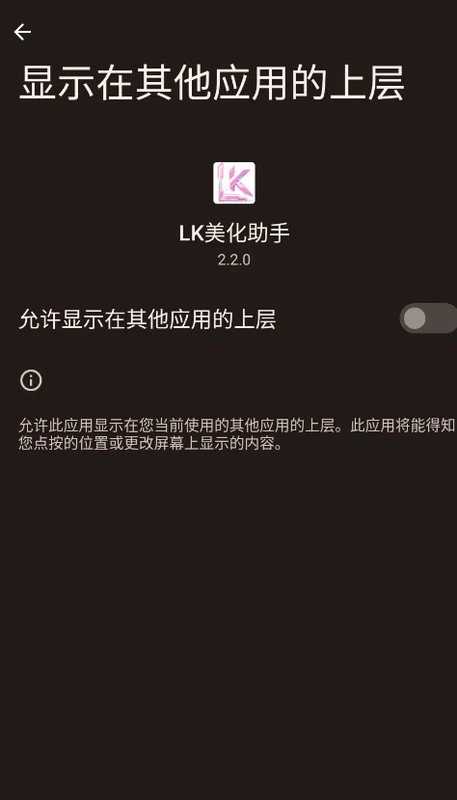Enable 允许显示在其他应用的上层 switch
Image resolution: width=457 pixels, height=800 pixels.
pyautogui.click(x=428, y=318)
